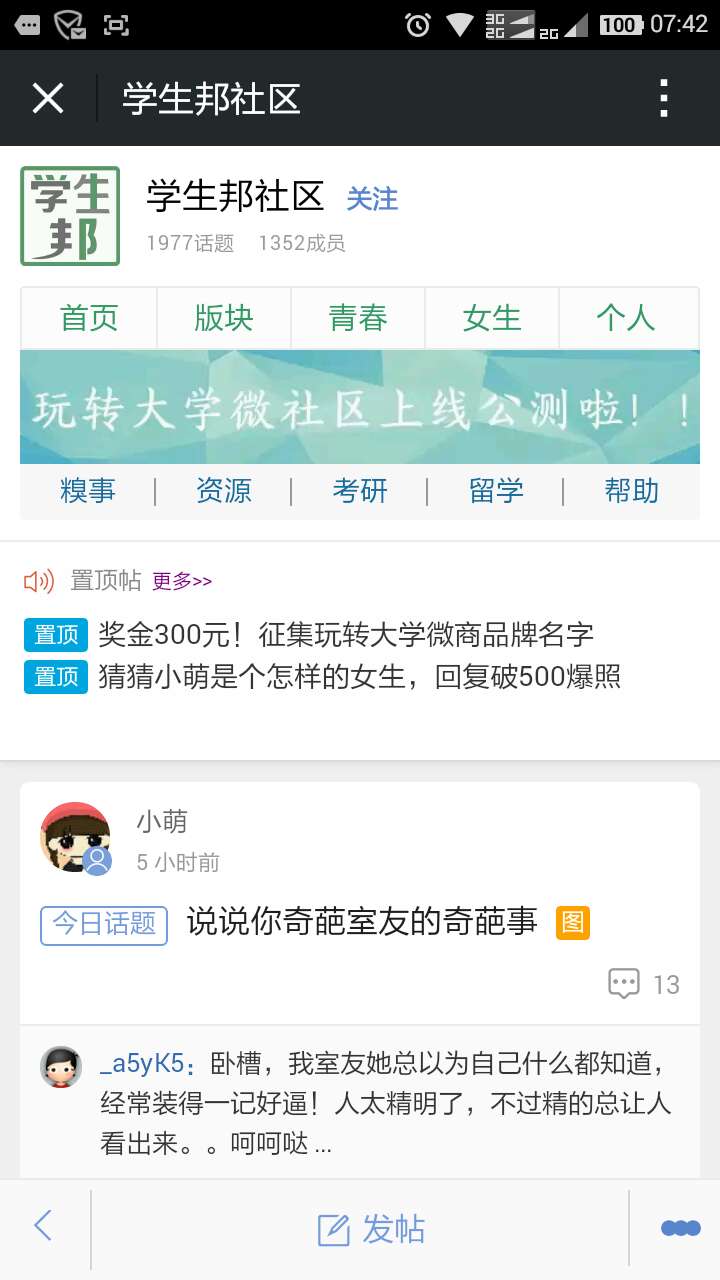Create a new post with 发帖
Image resolution: width=720 pixels, height=1280 pixels.
pos(371,1229)
